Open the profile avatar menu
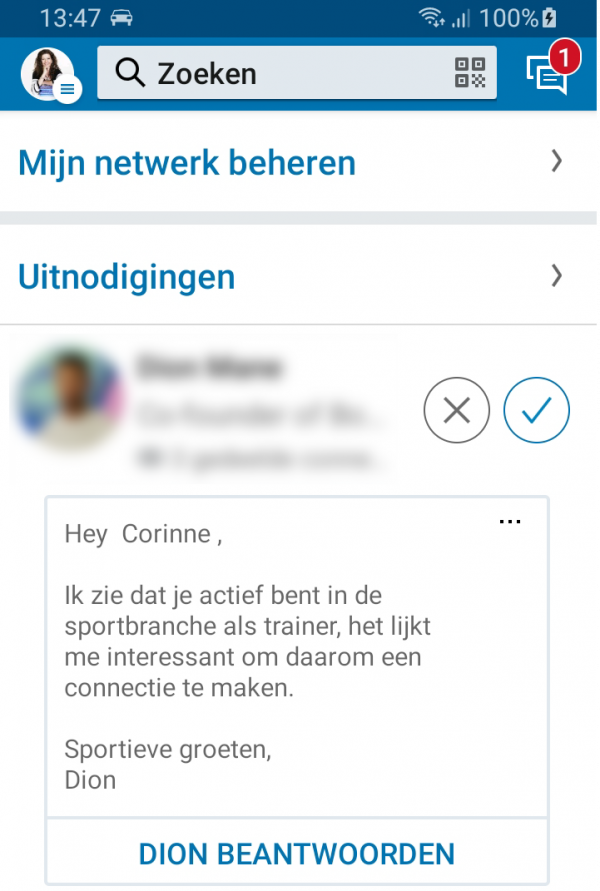The image size is (600, 891). pyautogui.click(x=47, y=74)
